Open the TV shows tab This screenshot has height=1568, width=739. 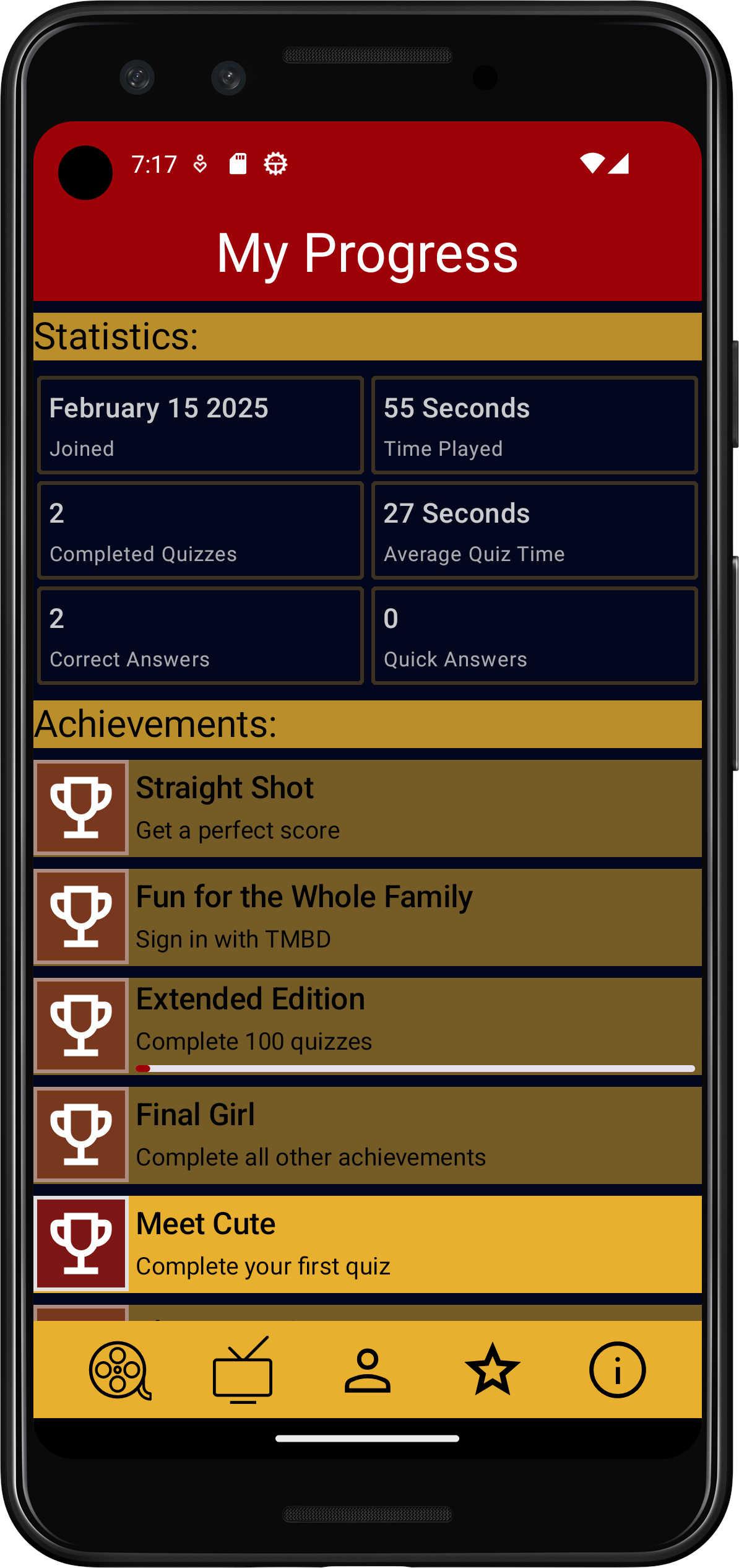coord(243,1370)
